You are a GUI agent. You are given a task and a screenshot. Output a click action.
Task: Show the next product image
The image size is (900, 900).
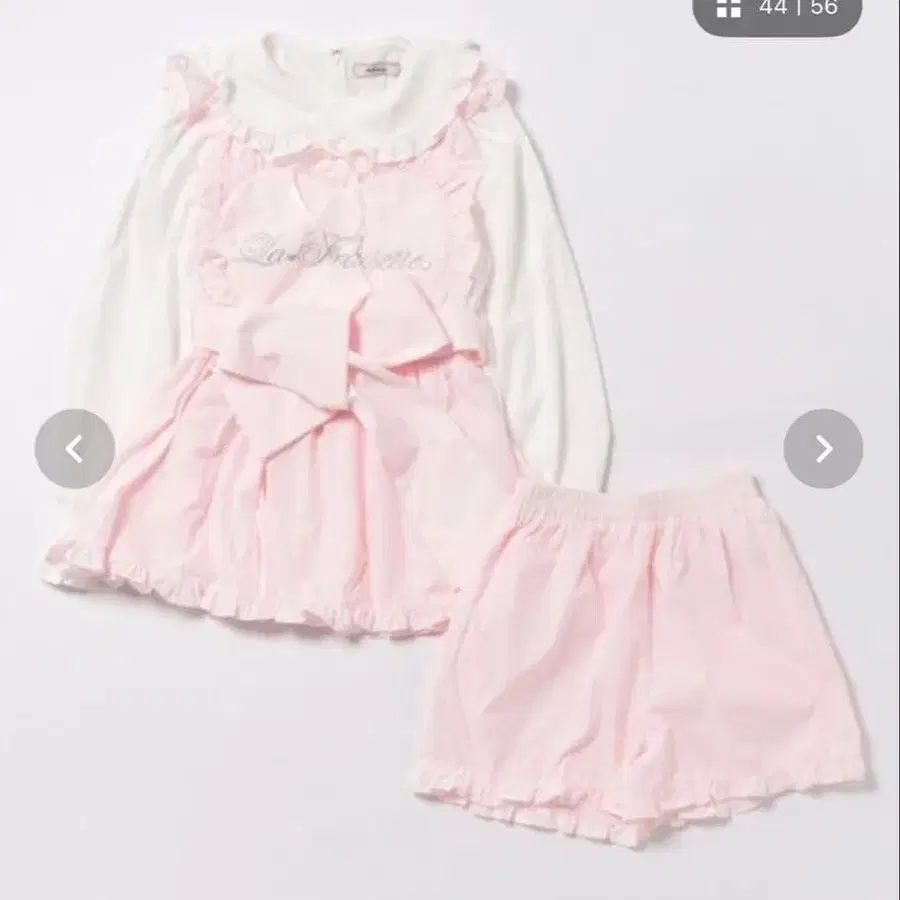click(x=823, y=449)
